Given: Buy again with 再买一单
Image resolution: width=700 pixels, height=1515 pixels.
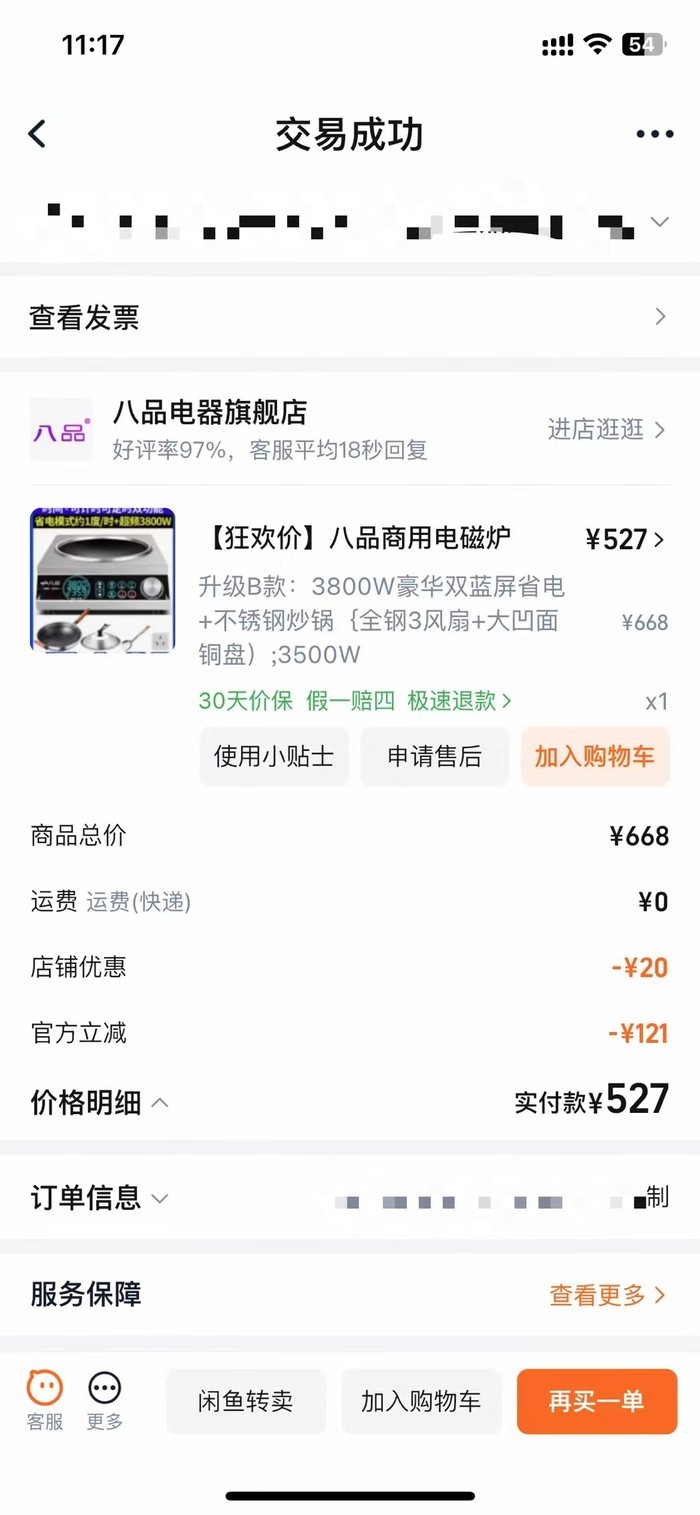Looking at the screenshot, I should [x=596, y=1401].
